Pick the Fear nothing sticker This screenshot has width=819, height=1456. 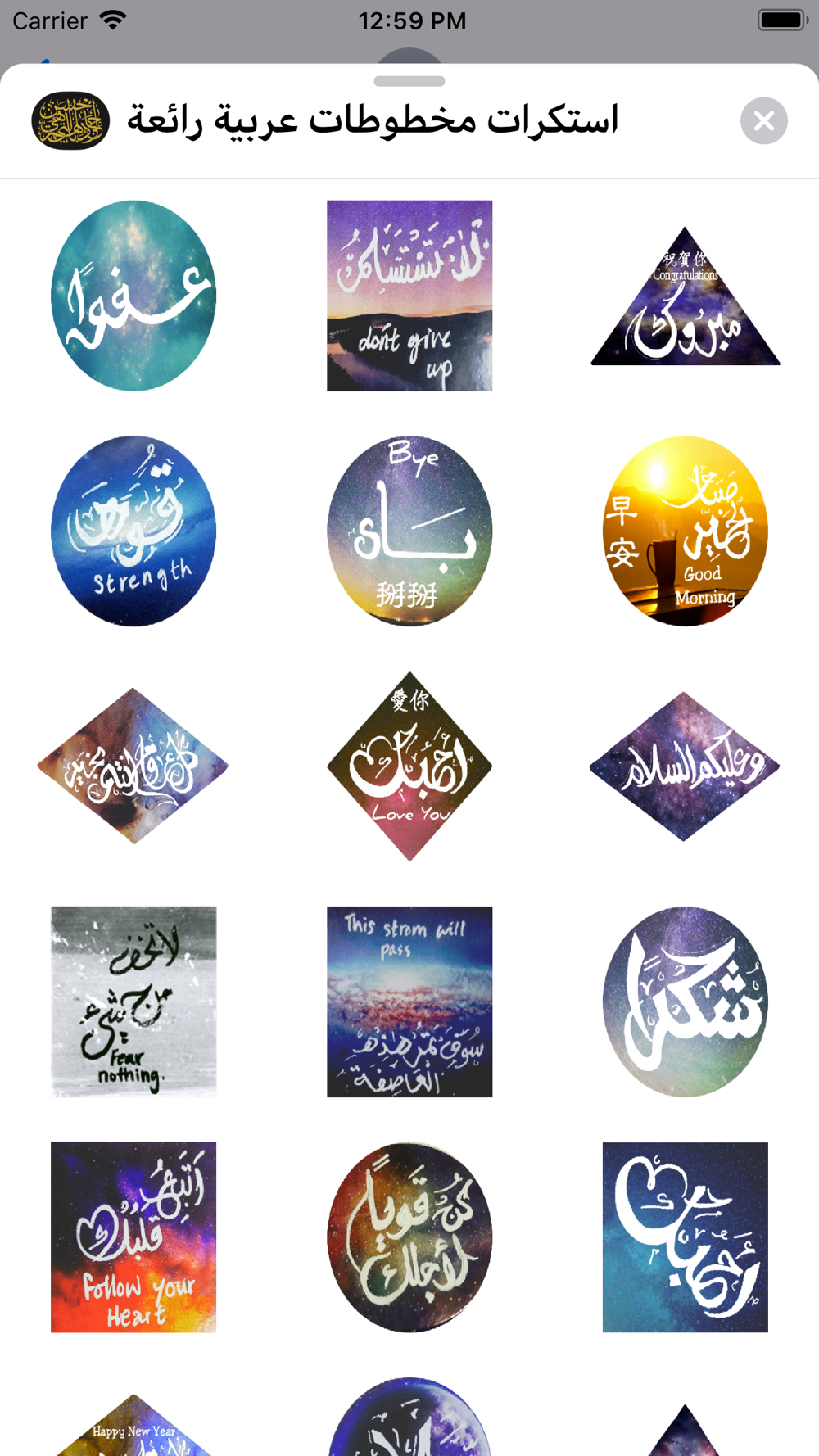click(133, 1002)
